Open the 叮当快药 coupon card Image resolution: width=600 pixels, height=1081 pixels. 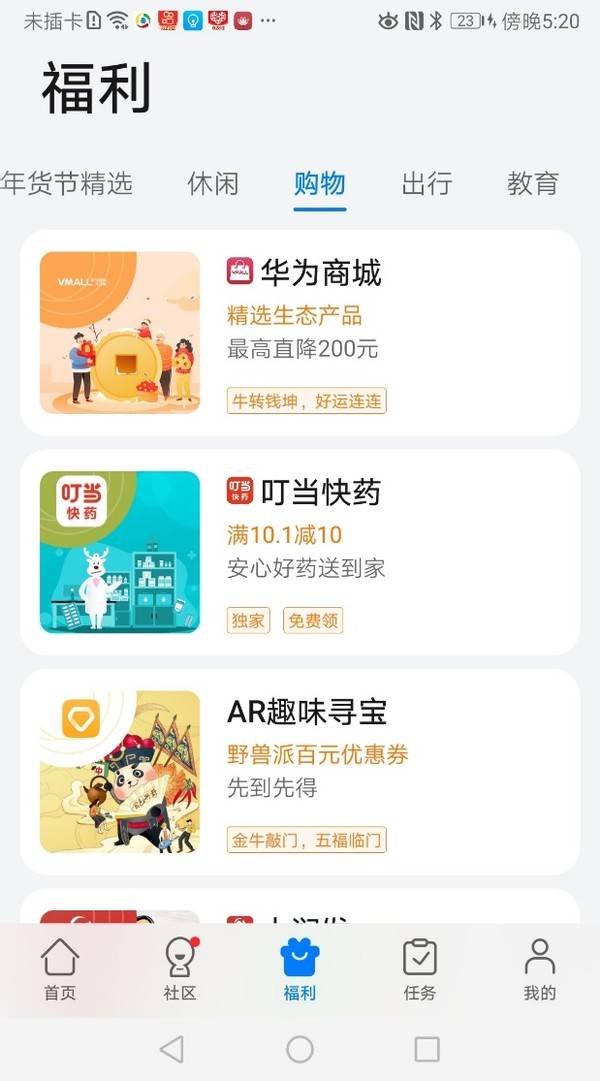[300, 552]
